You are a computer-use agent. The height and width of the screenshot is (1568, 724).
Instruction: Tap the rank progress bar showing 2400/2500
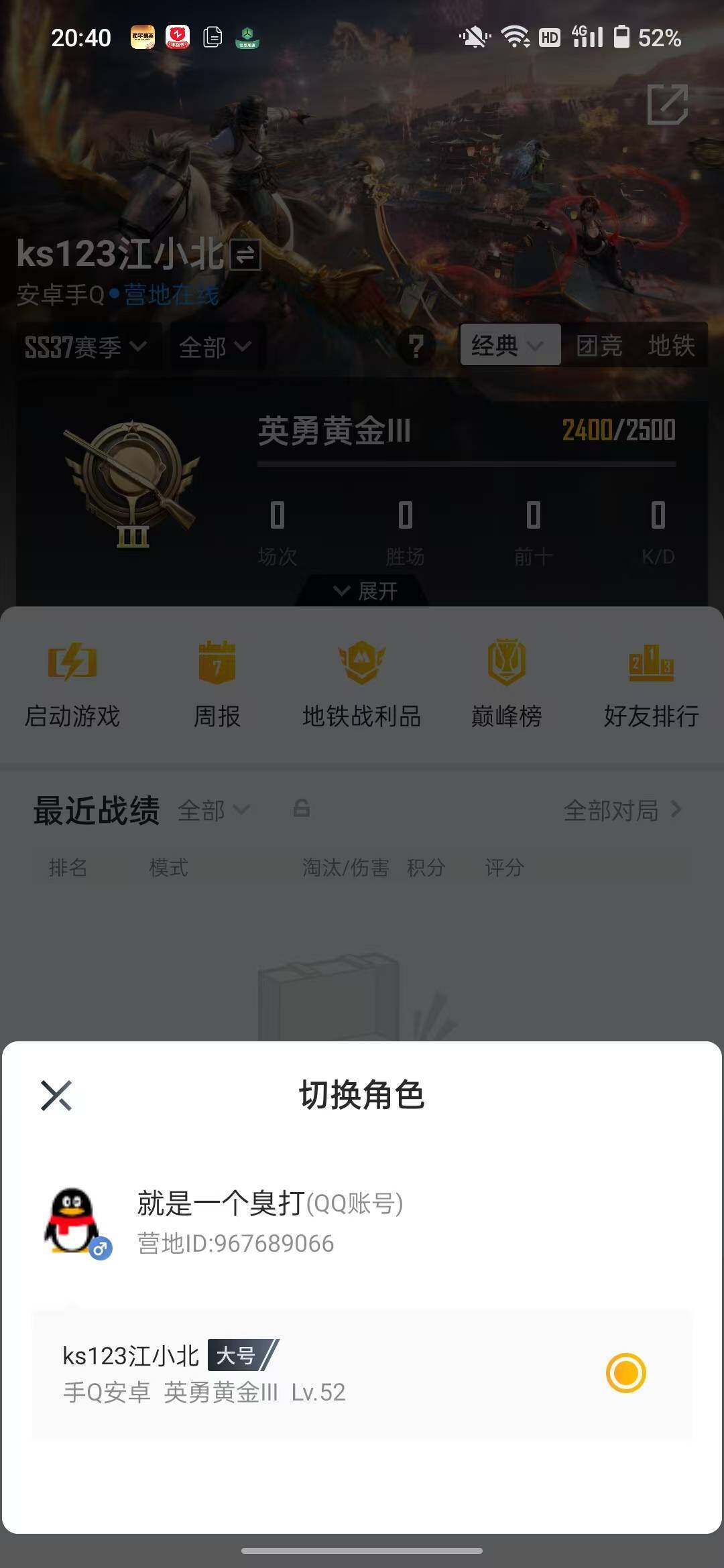pyautogui.click(x=465, y=462)
